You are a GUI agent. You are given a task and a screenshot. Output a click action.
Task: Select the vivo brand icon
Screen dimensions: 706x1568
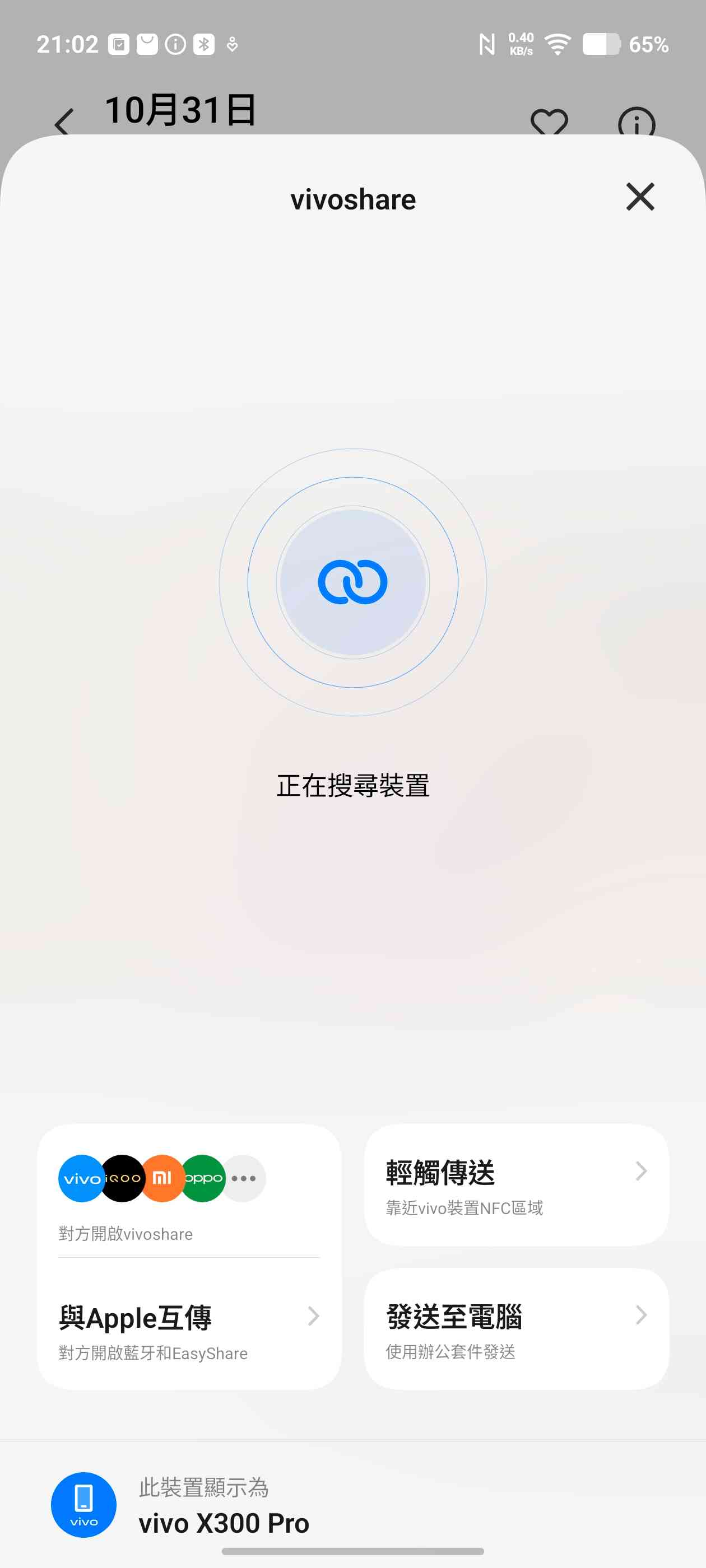point(82,1177)
